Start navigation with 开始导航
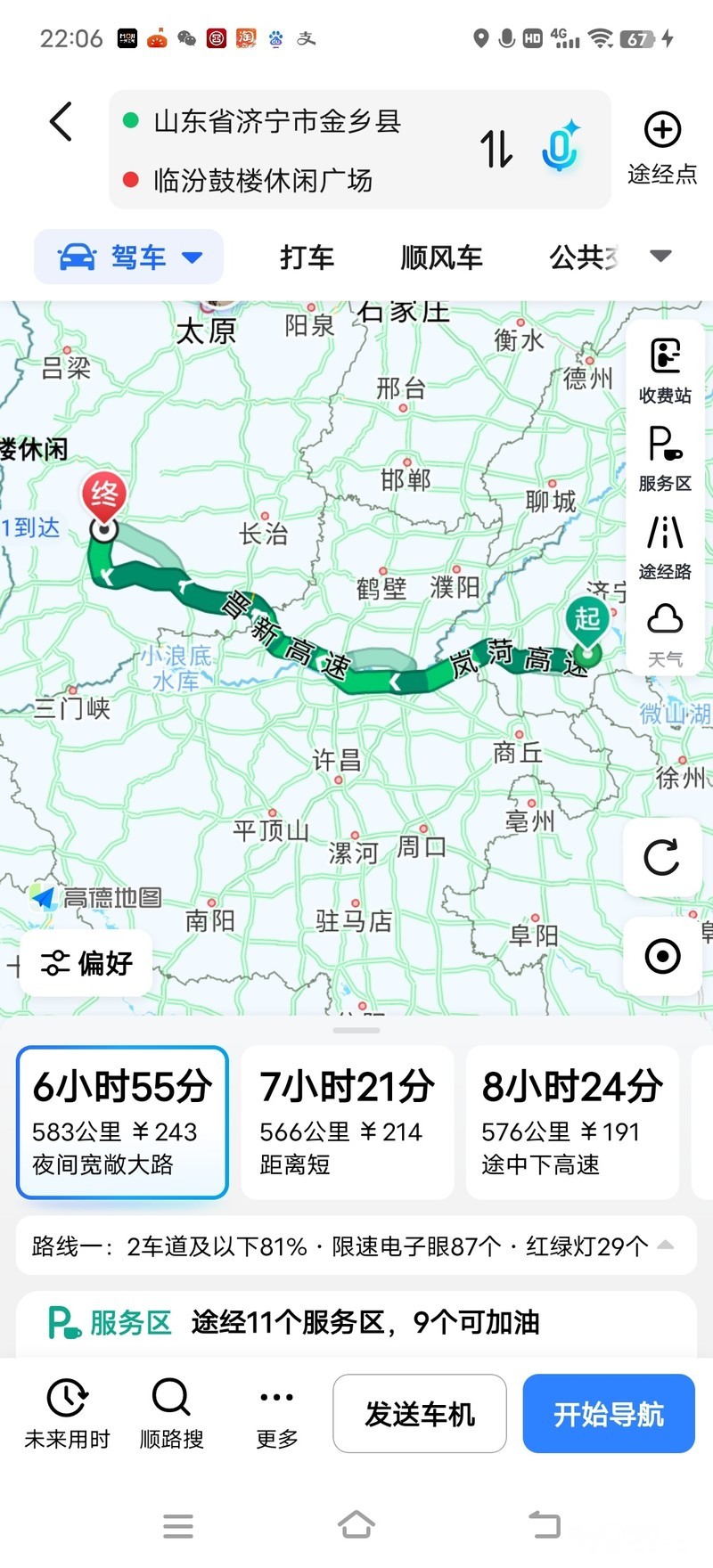This screenshot has width=713, height=1568. coord(609,1414)
